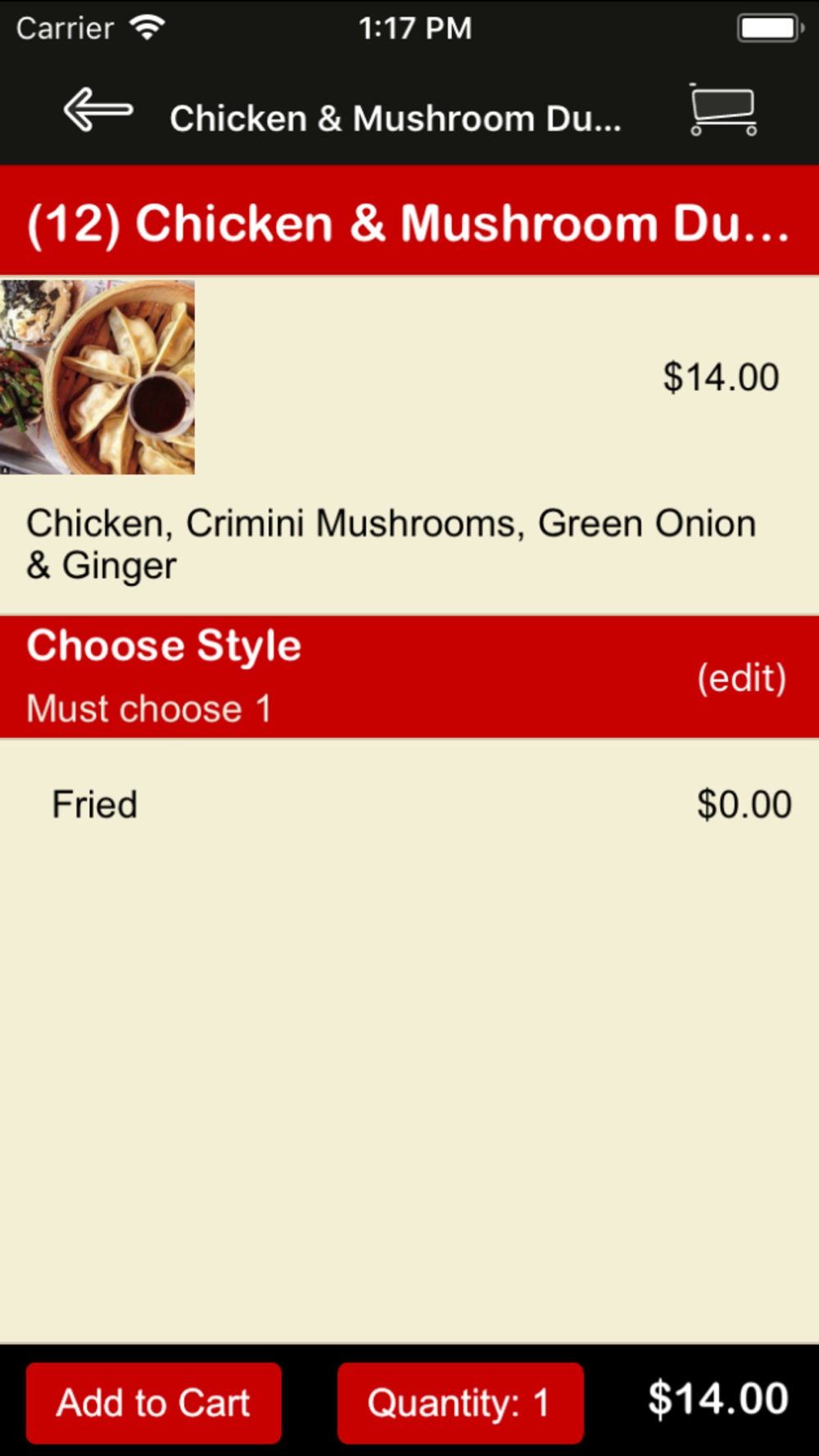The width and height of the screenshot is (819, 1456).
Task: View the dumpling photo thumbnail
Action: point(97,378)
